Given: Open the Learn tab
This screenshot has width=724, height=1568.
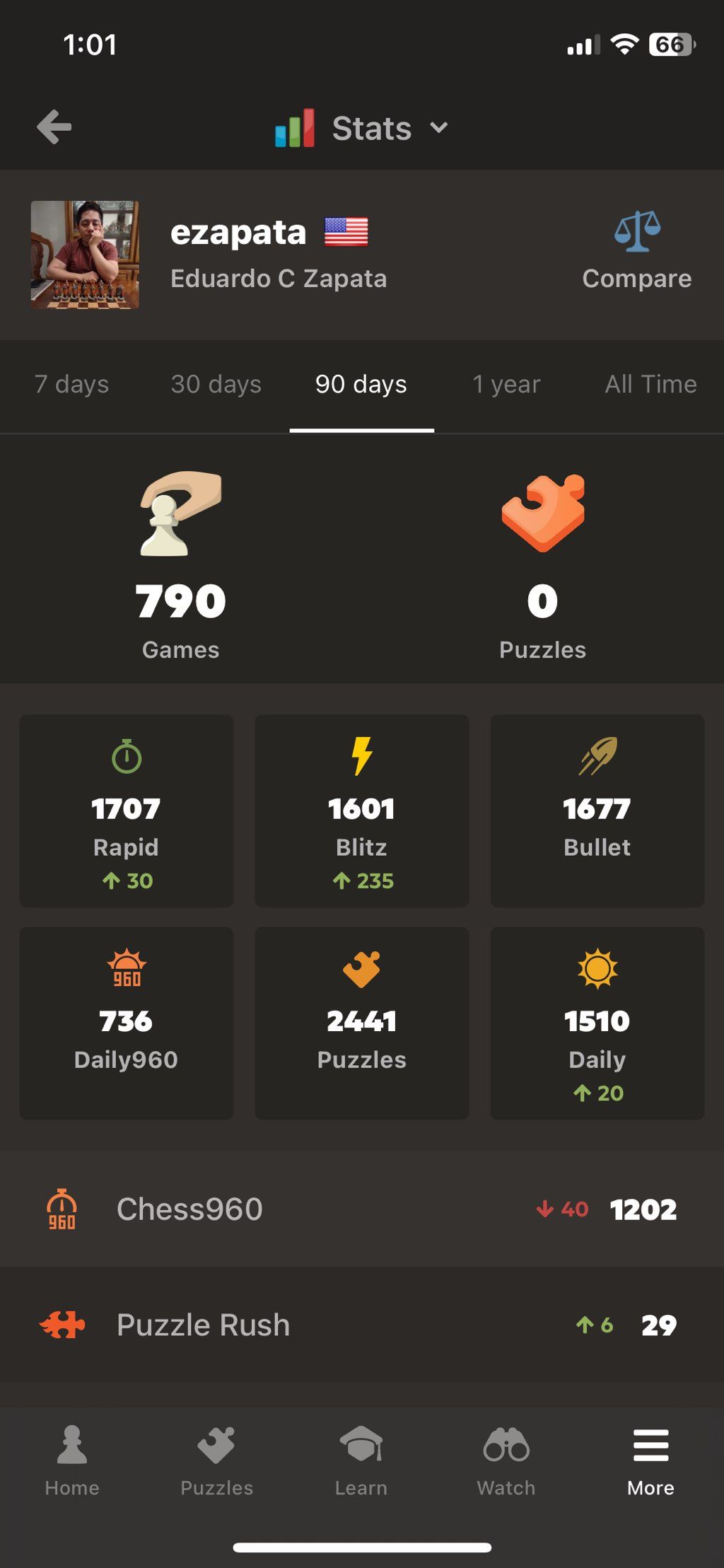Looking at the screenshot, I should (361, 1460).
